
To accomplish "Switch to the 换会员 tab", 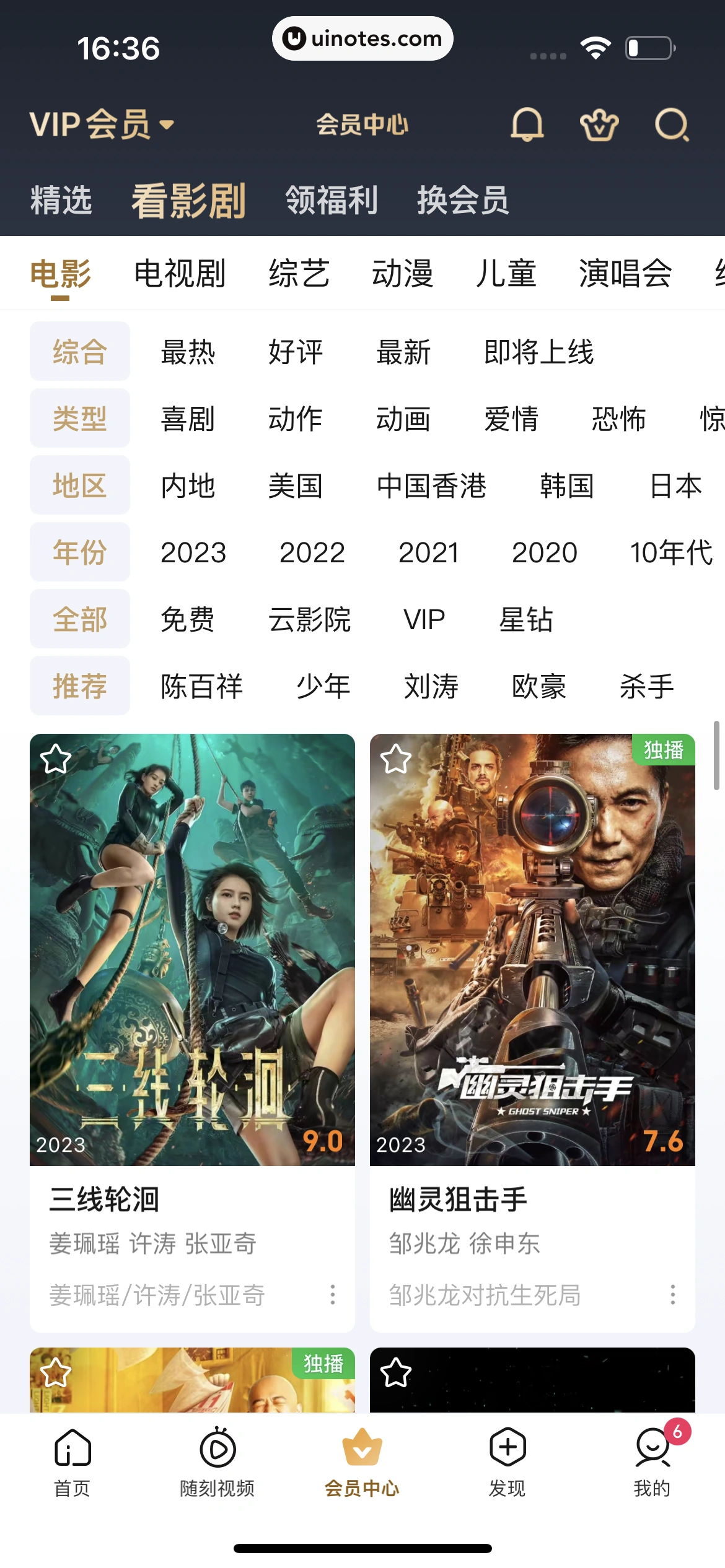I will pyautogui.click(x=463, y=200).
